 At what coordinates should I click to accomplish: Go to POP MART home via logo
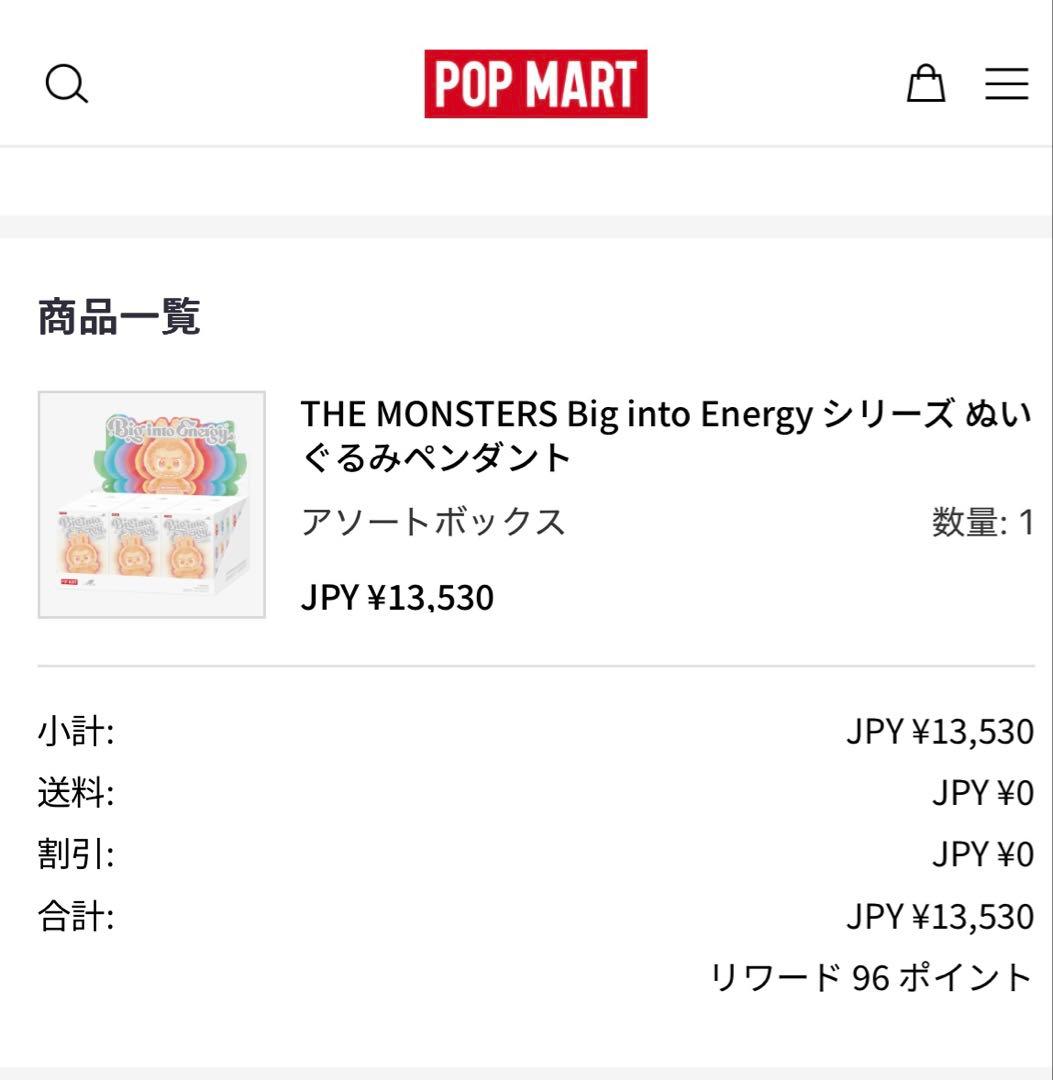pyautogui.click(x=535, y=84)
